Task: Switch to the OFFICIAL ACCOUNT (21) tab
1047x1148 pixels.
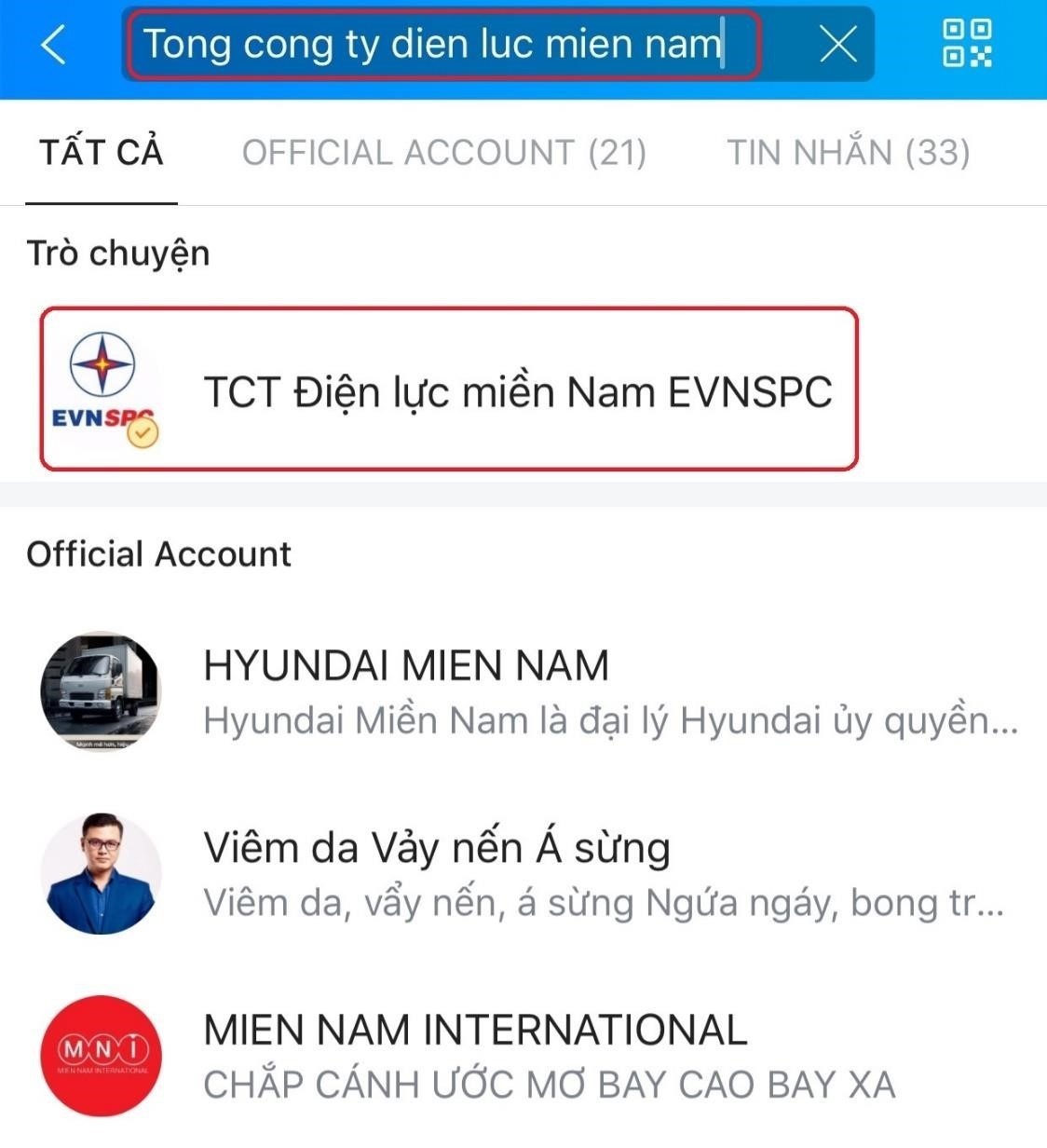Action: (444, 152)
